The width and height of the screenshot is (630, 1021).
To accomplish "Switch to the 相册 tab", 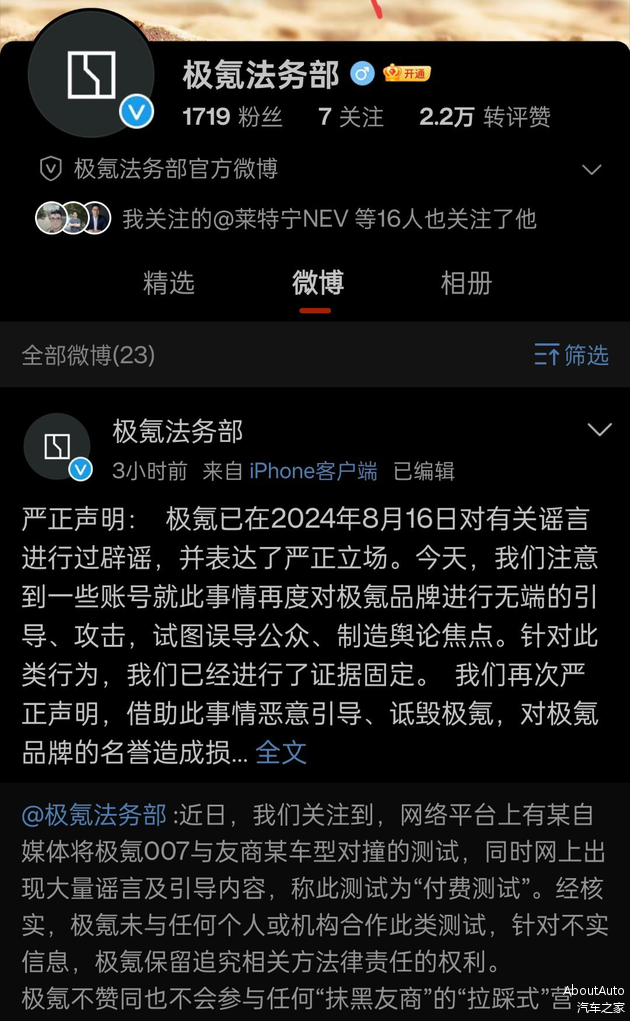I will click(x=466, y=283).
